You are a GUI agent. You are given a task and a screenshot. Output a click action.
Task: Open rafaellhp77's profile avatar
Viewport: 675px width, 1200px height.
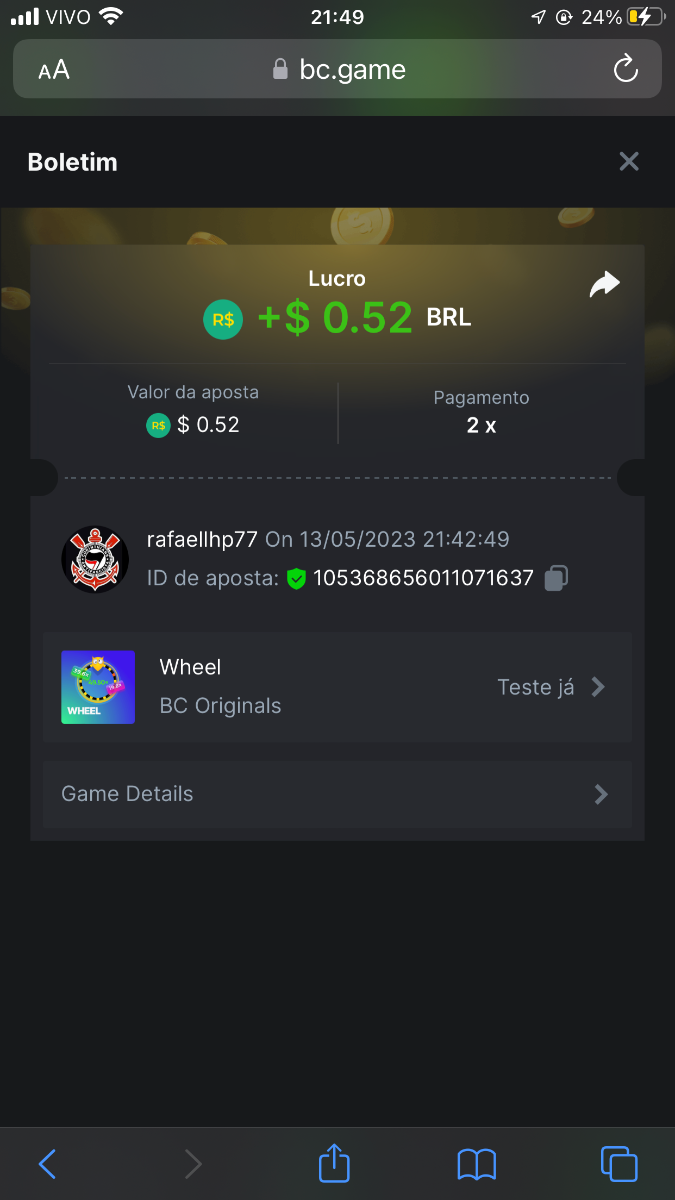point(95,560)
